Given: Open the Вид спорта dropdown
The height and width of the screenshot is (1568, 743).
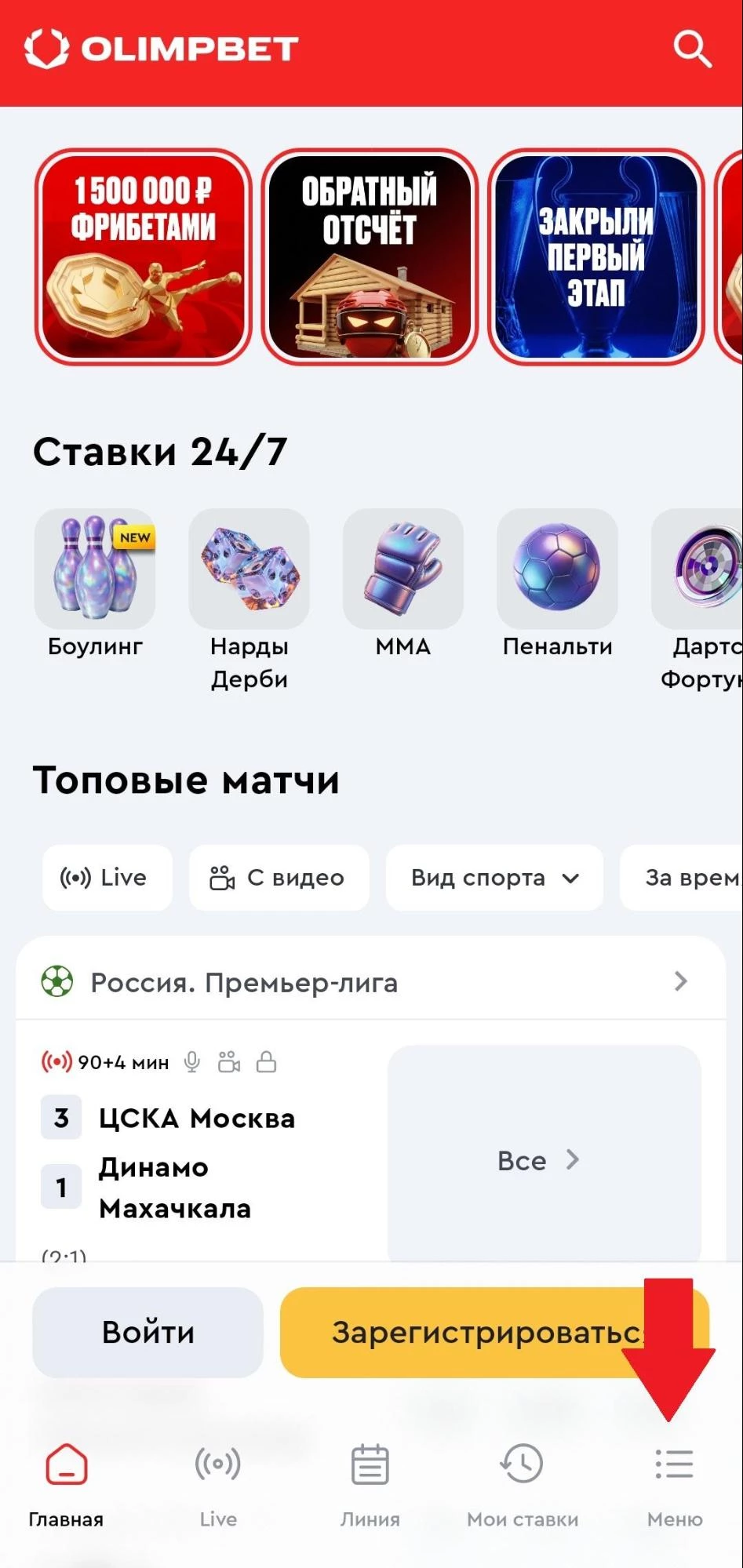Looking at the screenshot, I should [494, 878].
